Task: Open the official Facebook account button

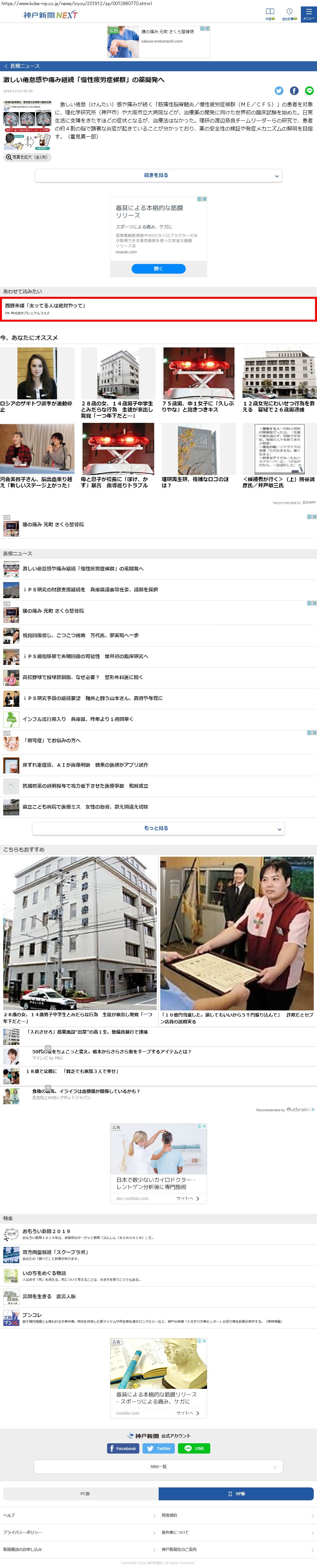Action: coord(123,1448)
